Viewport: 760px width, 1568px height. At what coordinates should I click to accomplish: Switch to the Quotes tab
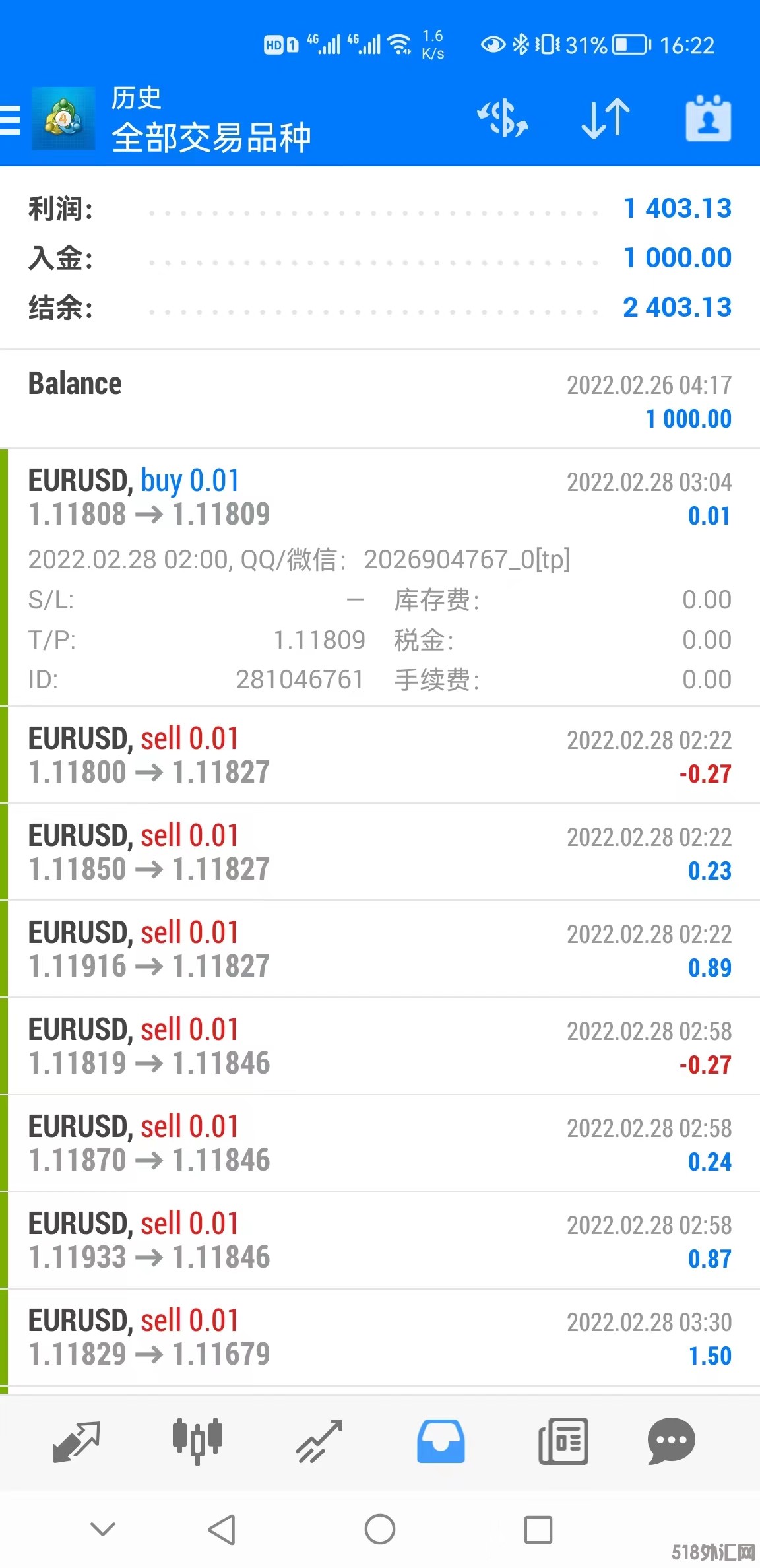[76, 1441]
